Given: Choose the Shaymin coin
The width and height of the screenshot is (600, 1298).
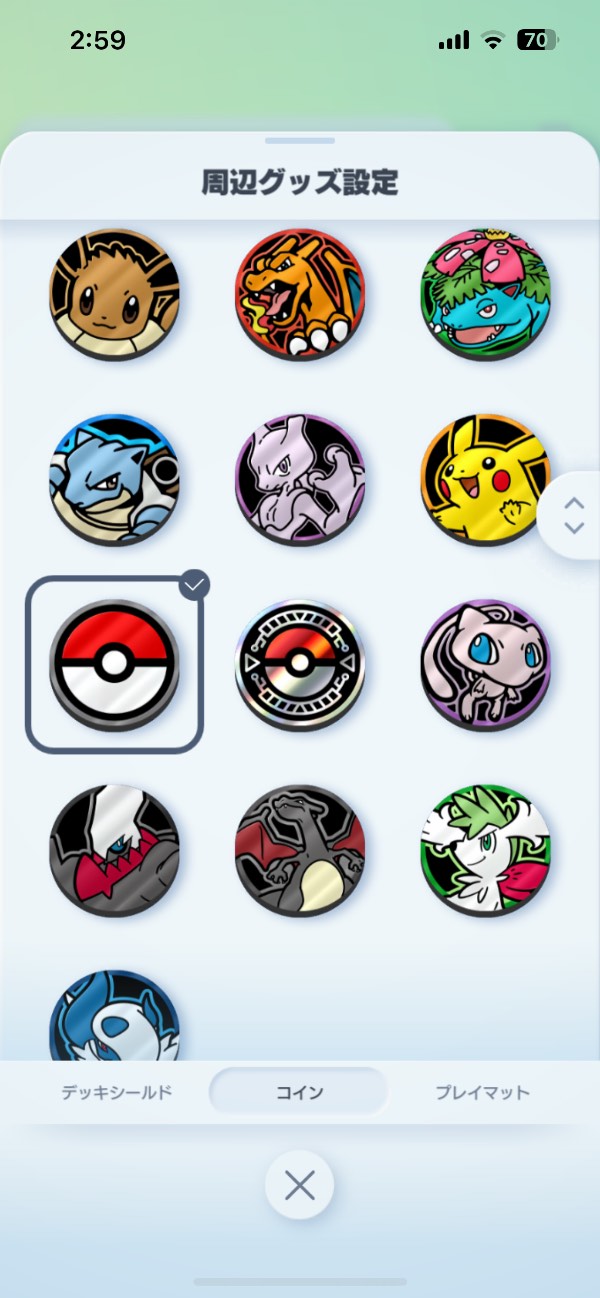Looking at the screenshot, I should [485, 850].
